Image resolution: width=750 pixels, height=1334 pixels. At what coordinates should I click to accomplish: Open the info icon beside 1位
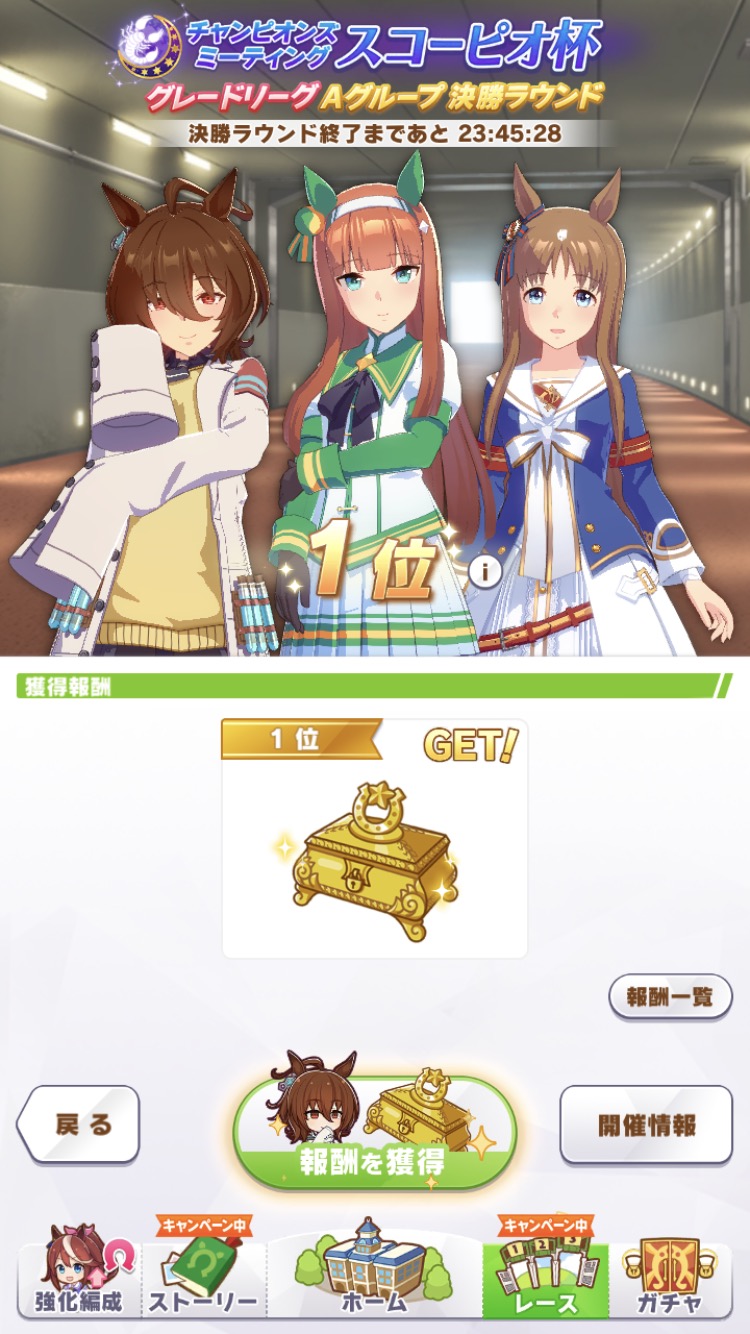pyautogui.click(x=485, y=572)
